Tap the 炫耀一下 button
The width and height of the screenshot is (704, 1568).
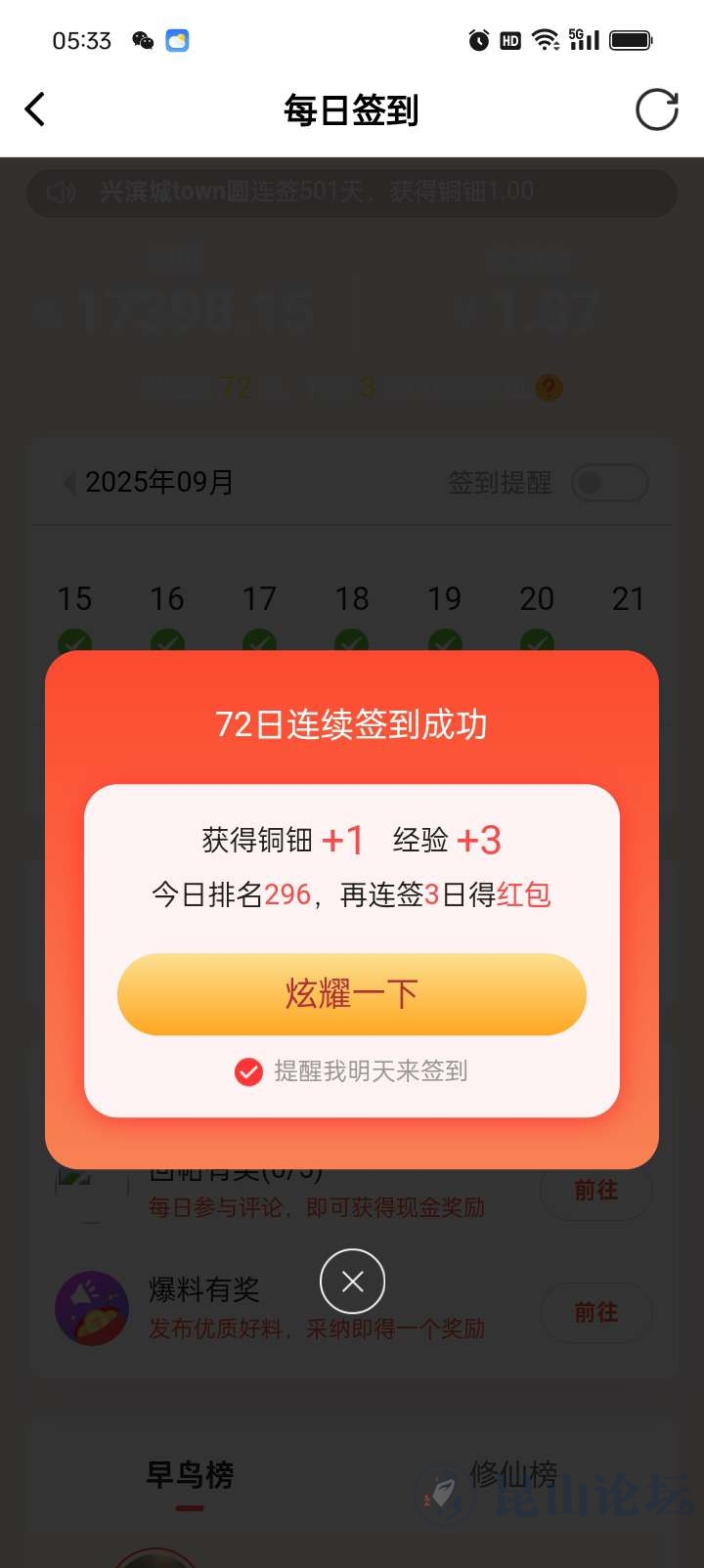click(x=352, y=994)
